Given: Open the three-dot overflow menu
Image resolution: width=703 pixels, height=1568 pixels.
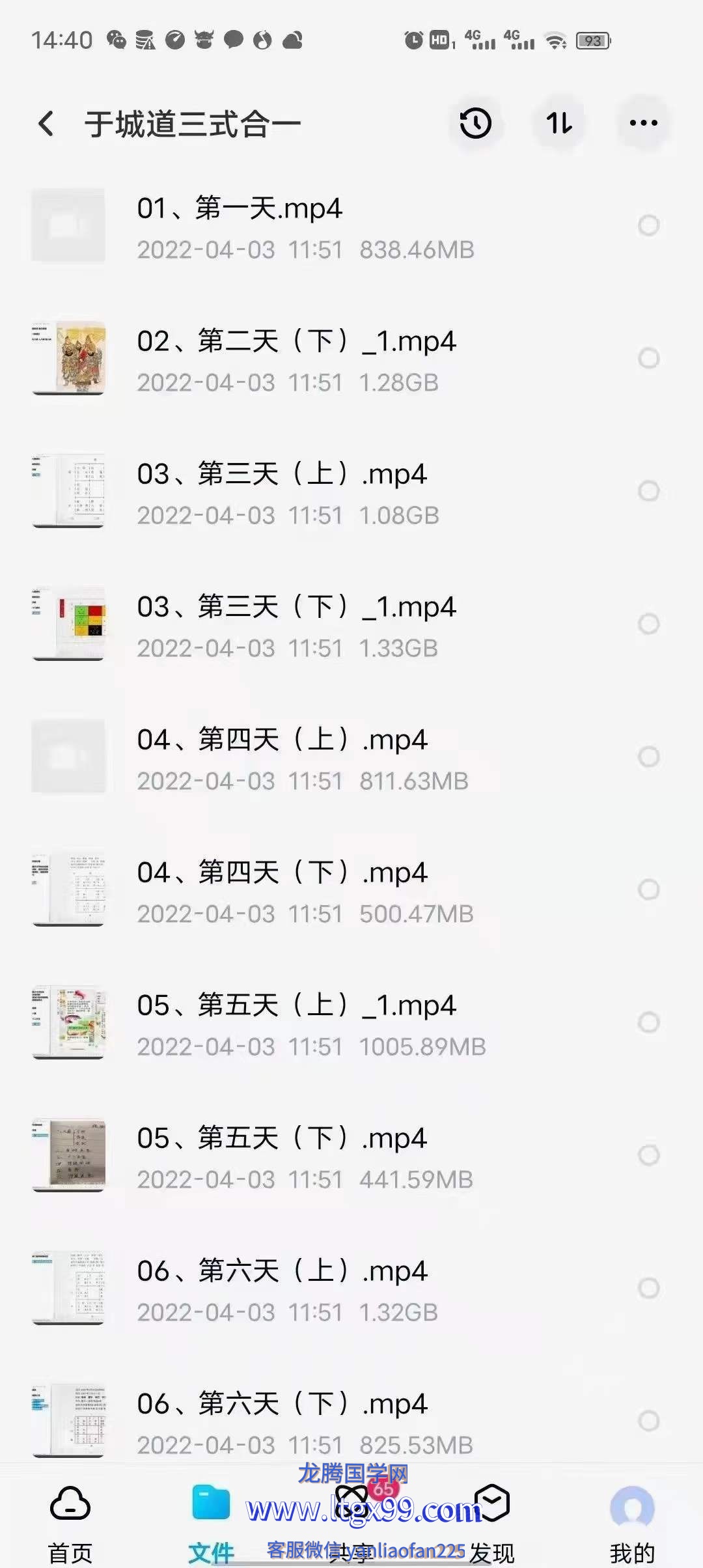Looking at the screenshot, I should [643, 123].
